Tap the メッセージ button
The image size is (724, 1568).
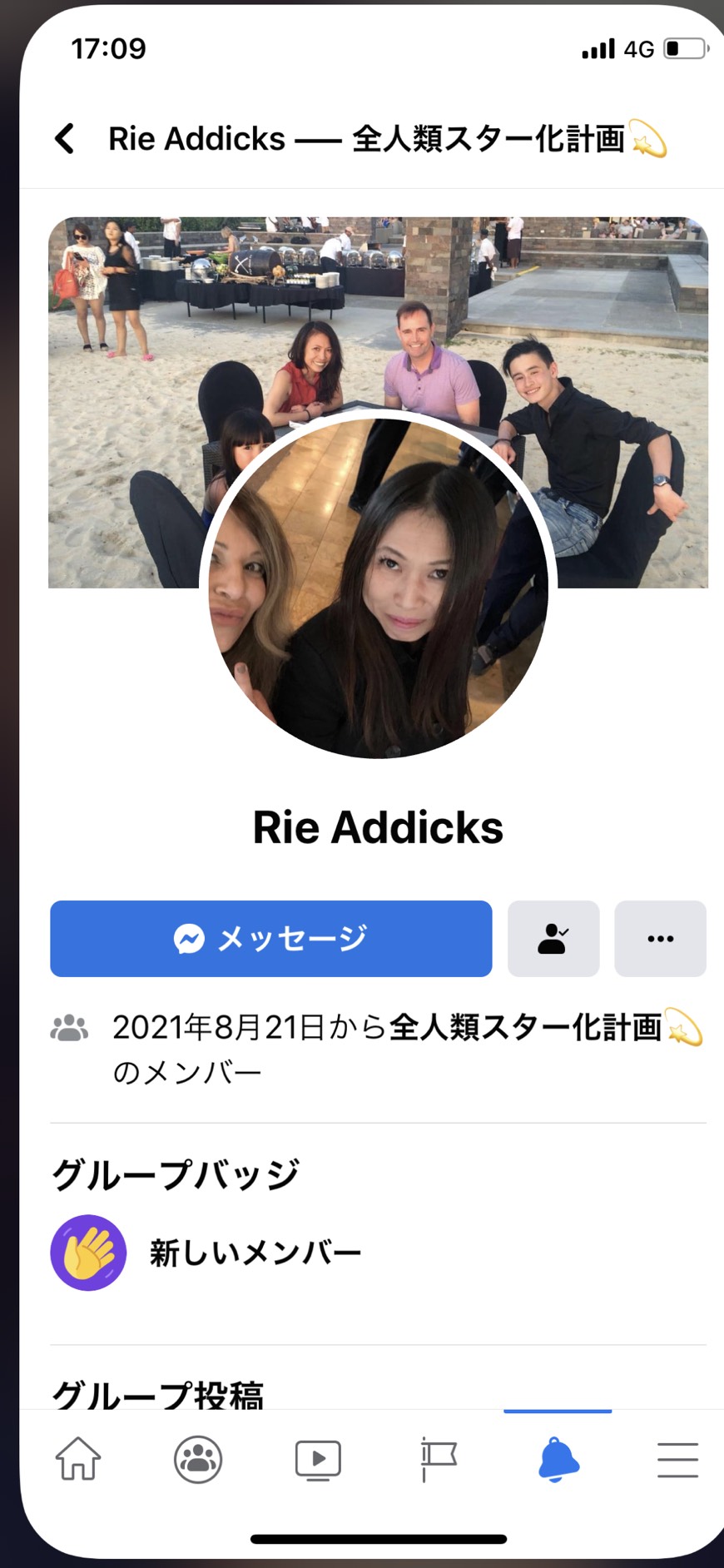[270, 938]
